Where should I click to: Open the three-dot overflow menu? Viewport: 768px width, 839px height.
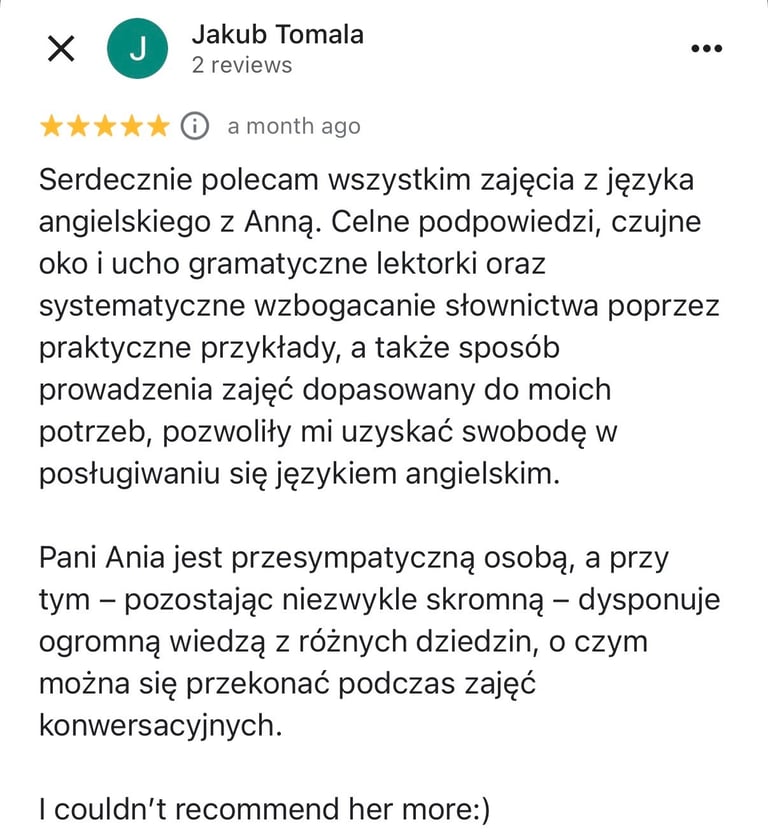(706, 49)
